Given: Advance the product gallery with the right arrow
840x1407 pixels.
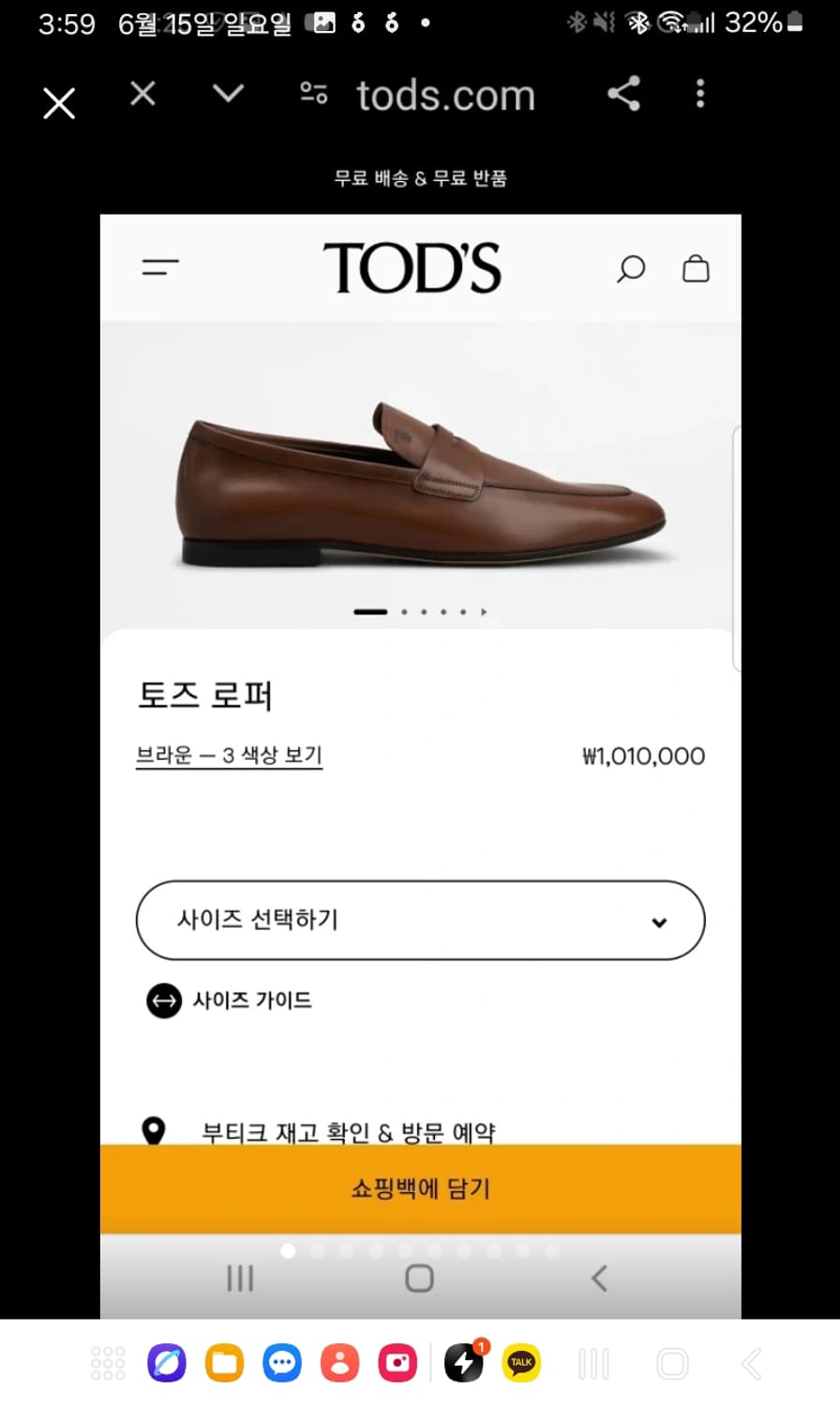Looking at the screenshot, I should 484,610.
